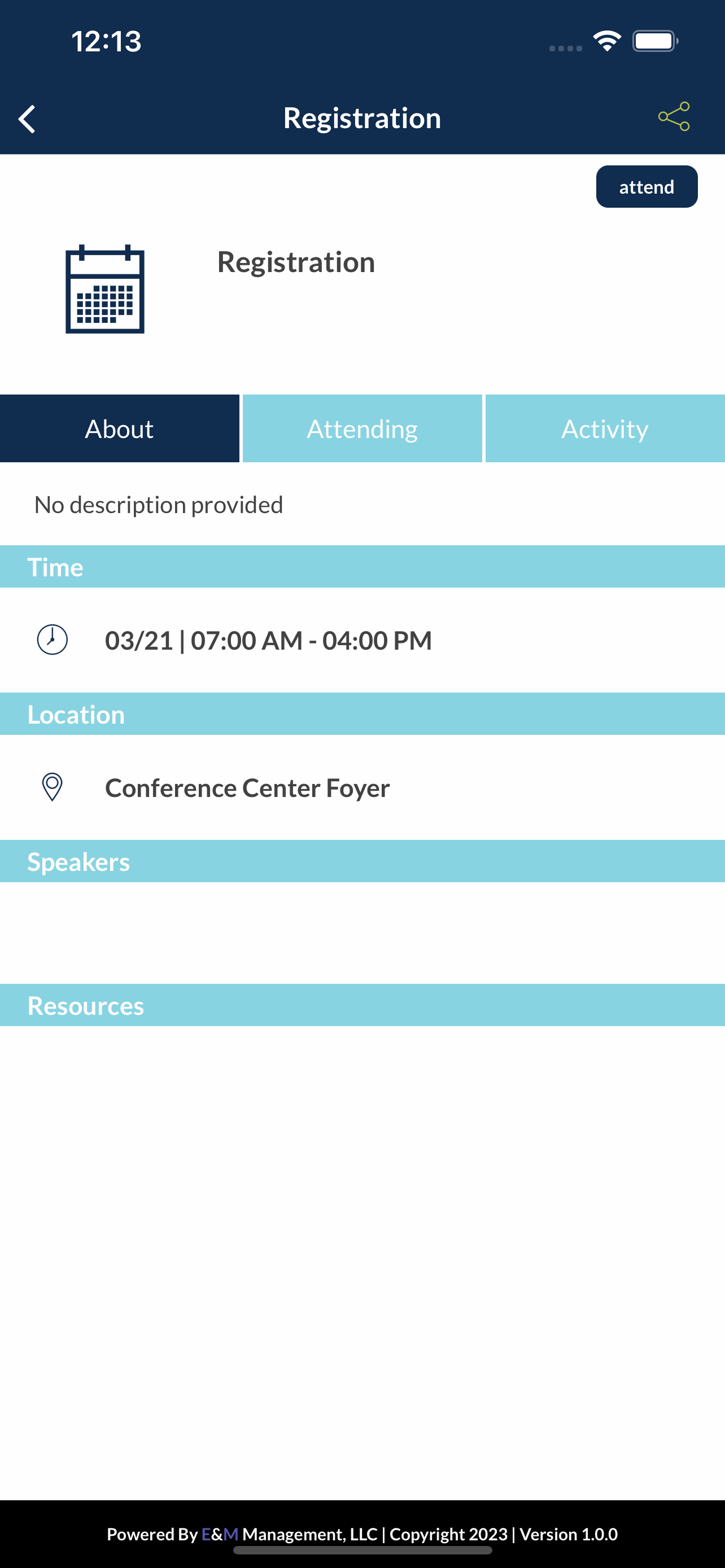Viewport: 725px width, 1568px height.
Task: Tap the attend button
Action: pos(647,187)
